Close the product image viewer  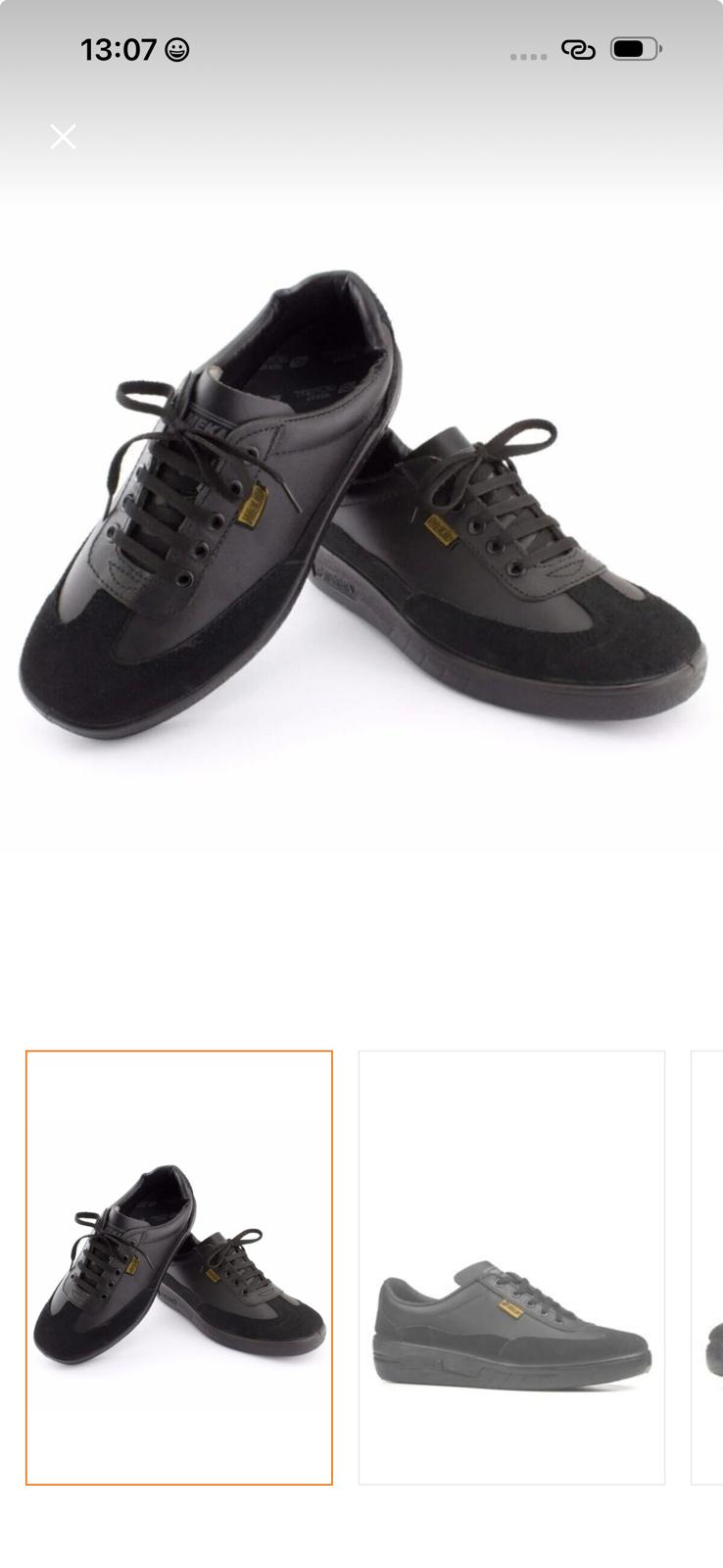[x=64, y=137]
